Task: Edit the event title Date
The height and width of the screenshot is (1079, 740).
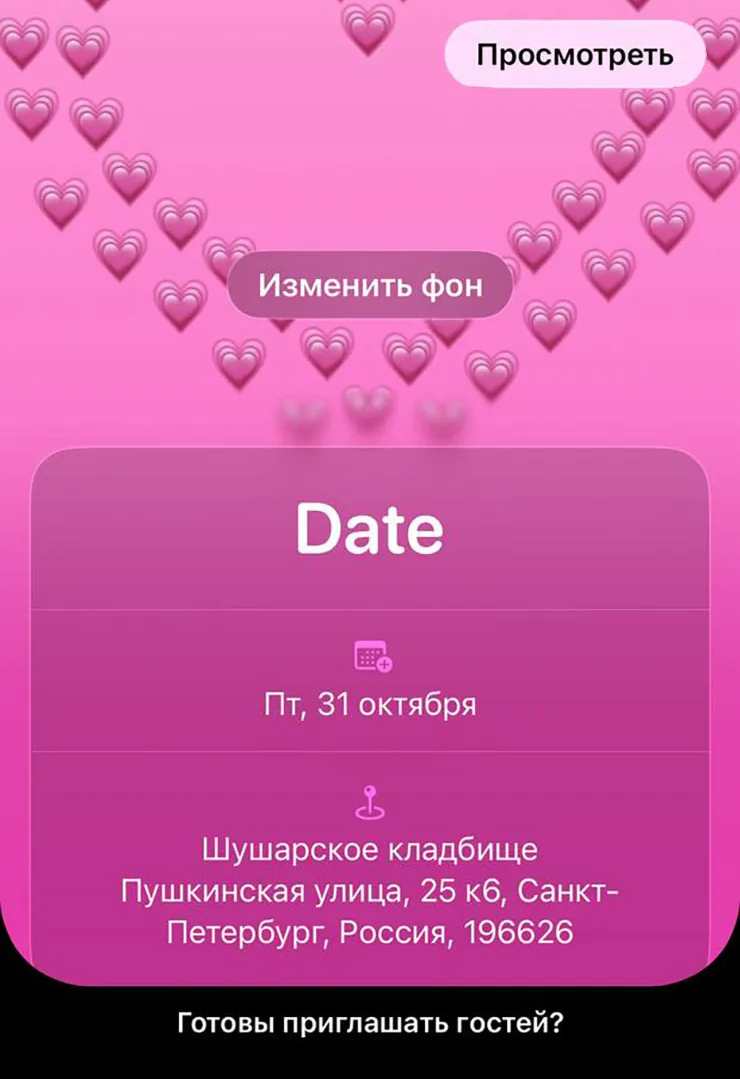Action: click(x=369, y=530)
